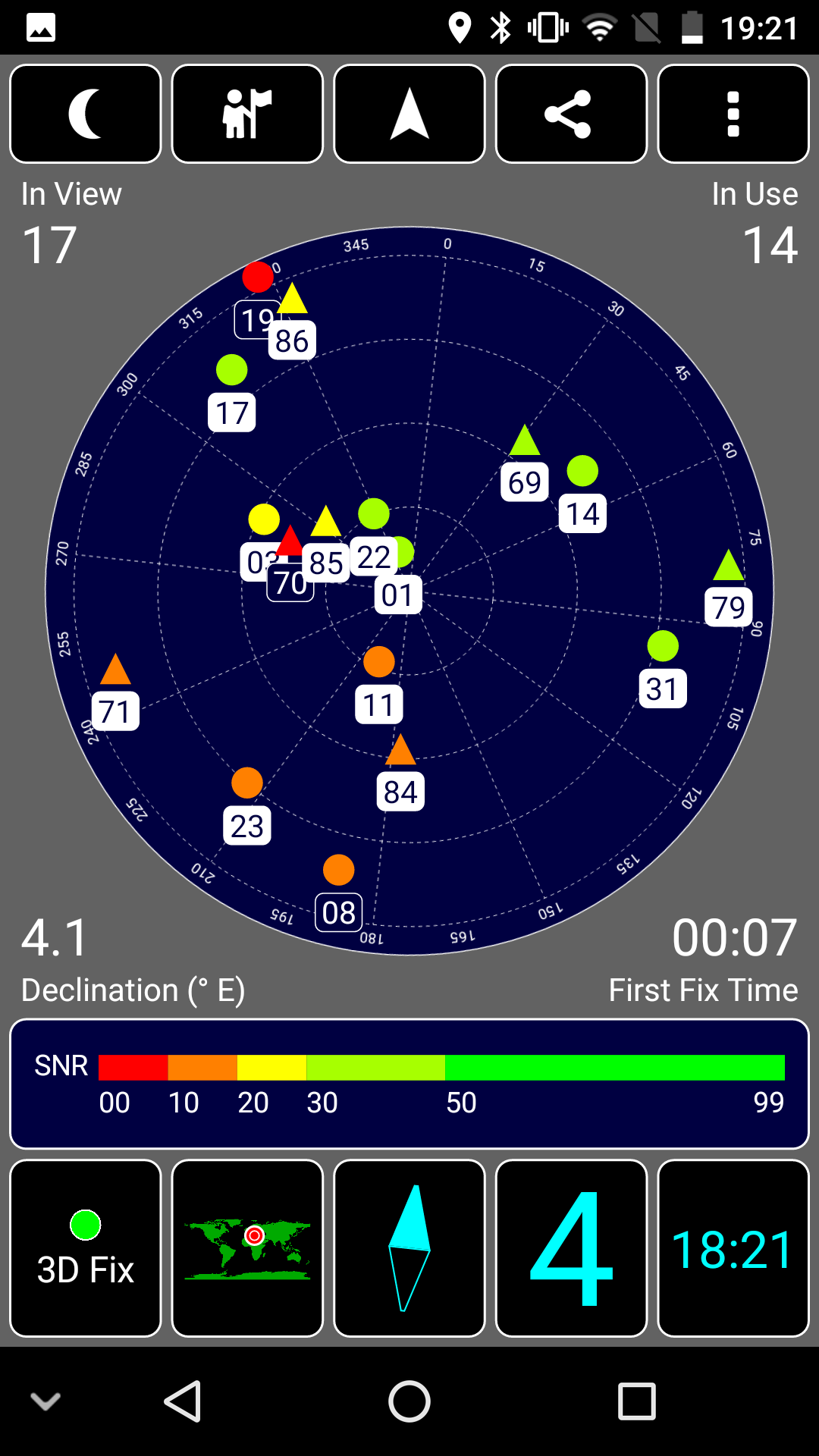Open the 3D Fix status tile
819x1456 pixels.
tap(86, 1248)
